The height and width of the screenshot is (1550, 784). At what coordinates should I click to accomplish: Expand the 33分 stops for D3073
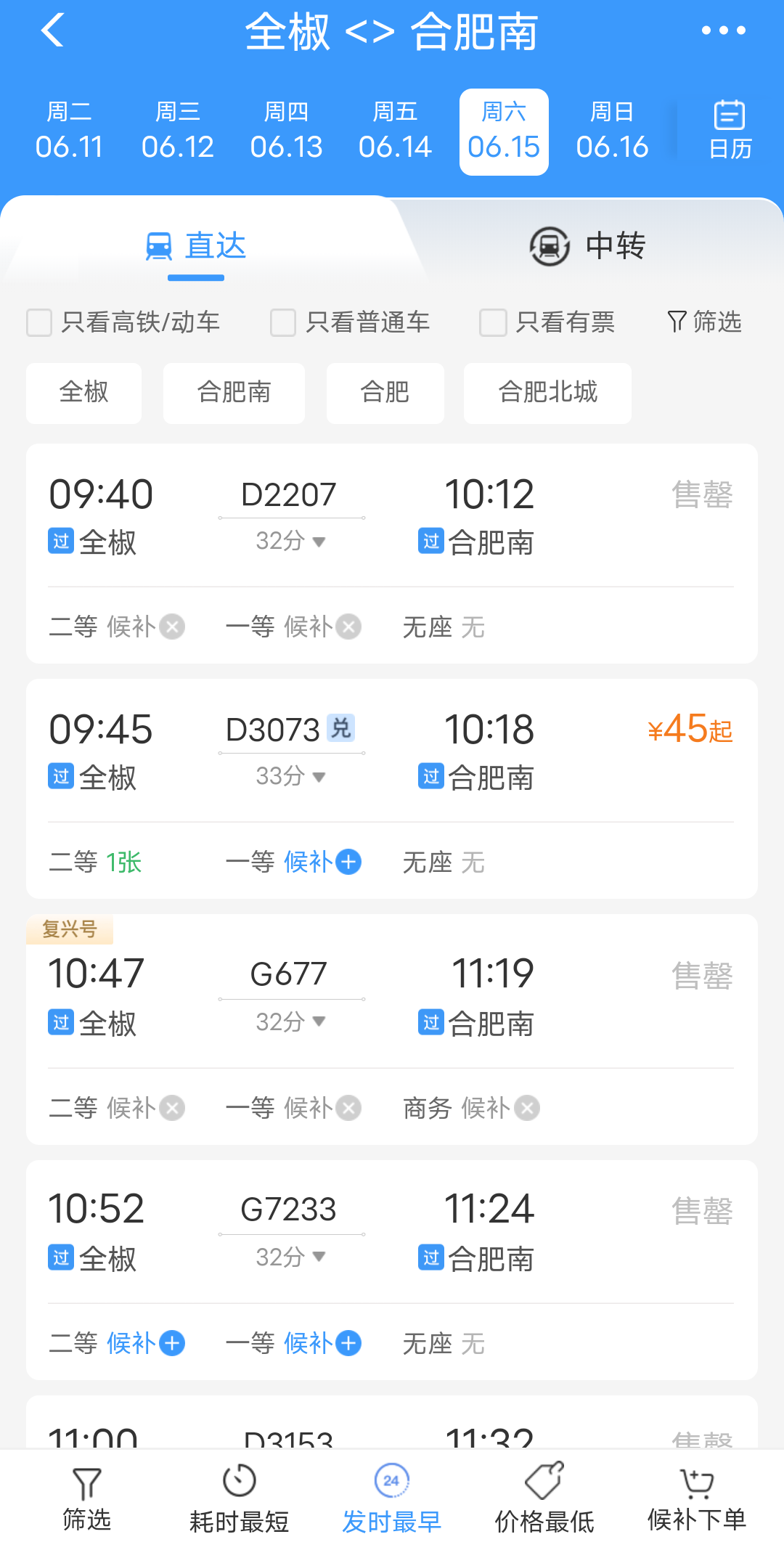click(290, 776)
